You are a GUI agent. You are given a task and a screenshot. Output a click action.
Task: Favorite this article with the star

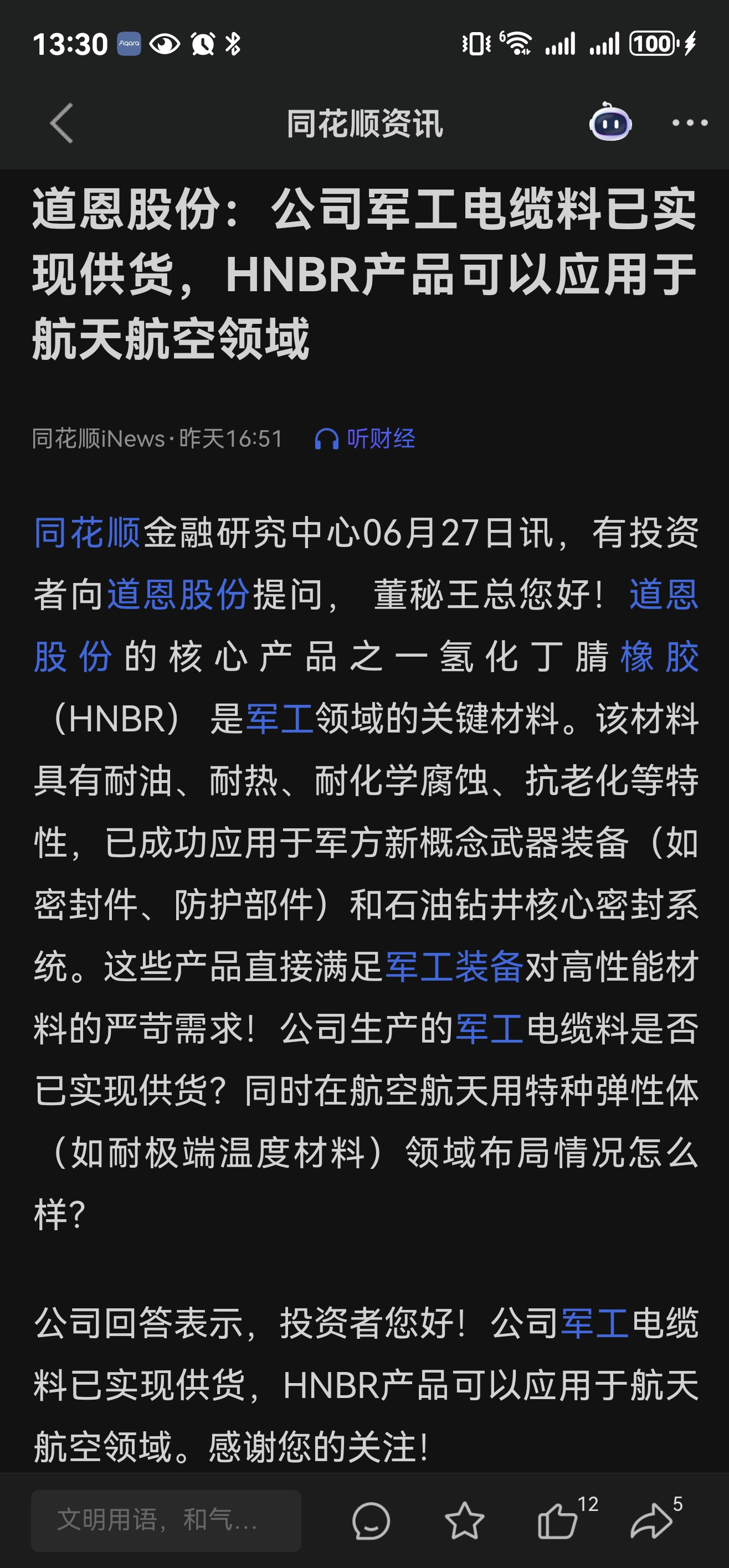[x=464, y=1520]
